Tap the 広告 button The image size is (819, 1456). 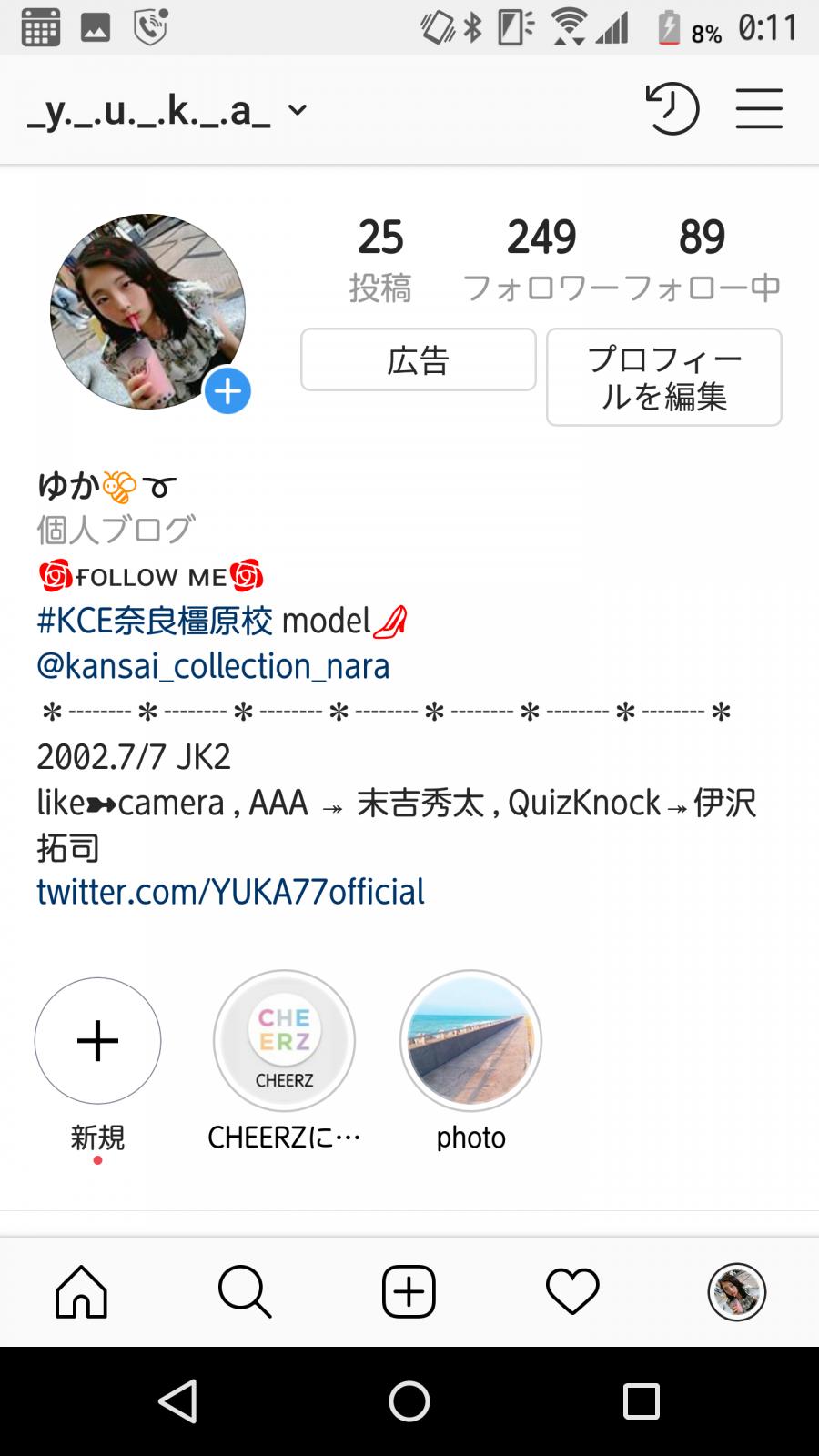coord(418,360)
